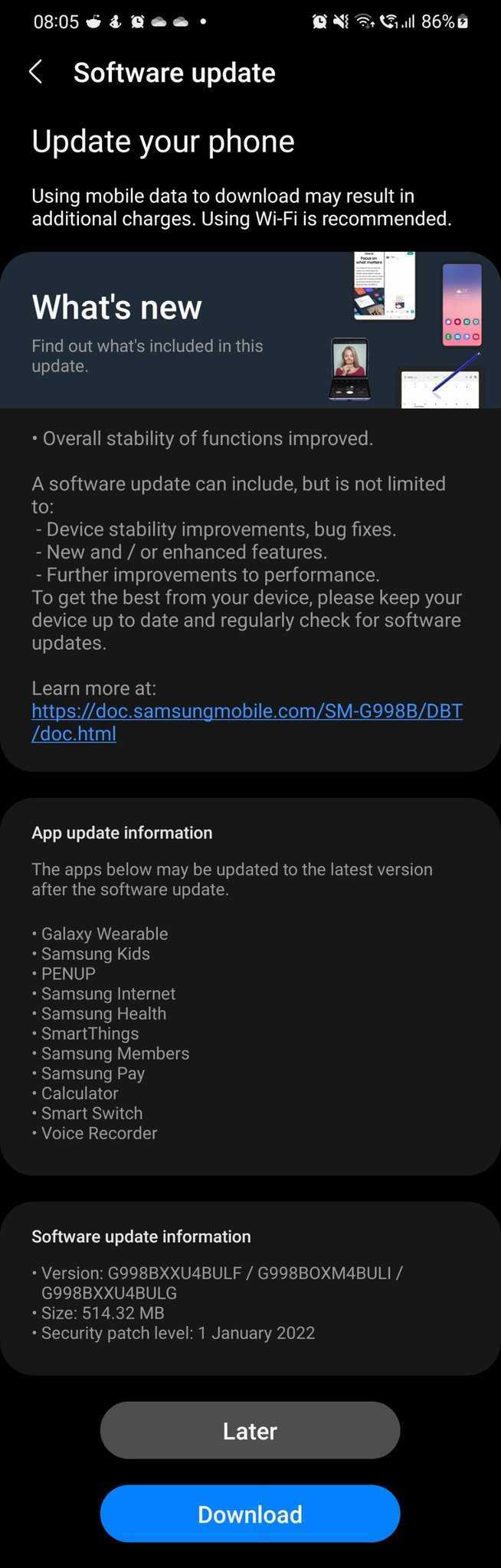501x1568 pixels.
Task: Tap Later to postpone the update
Action: click(250, 1430)
